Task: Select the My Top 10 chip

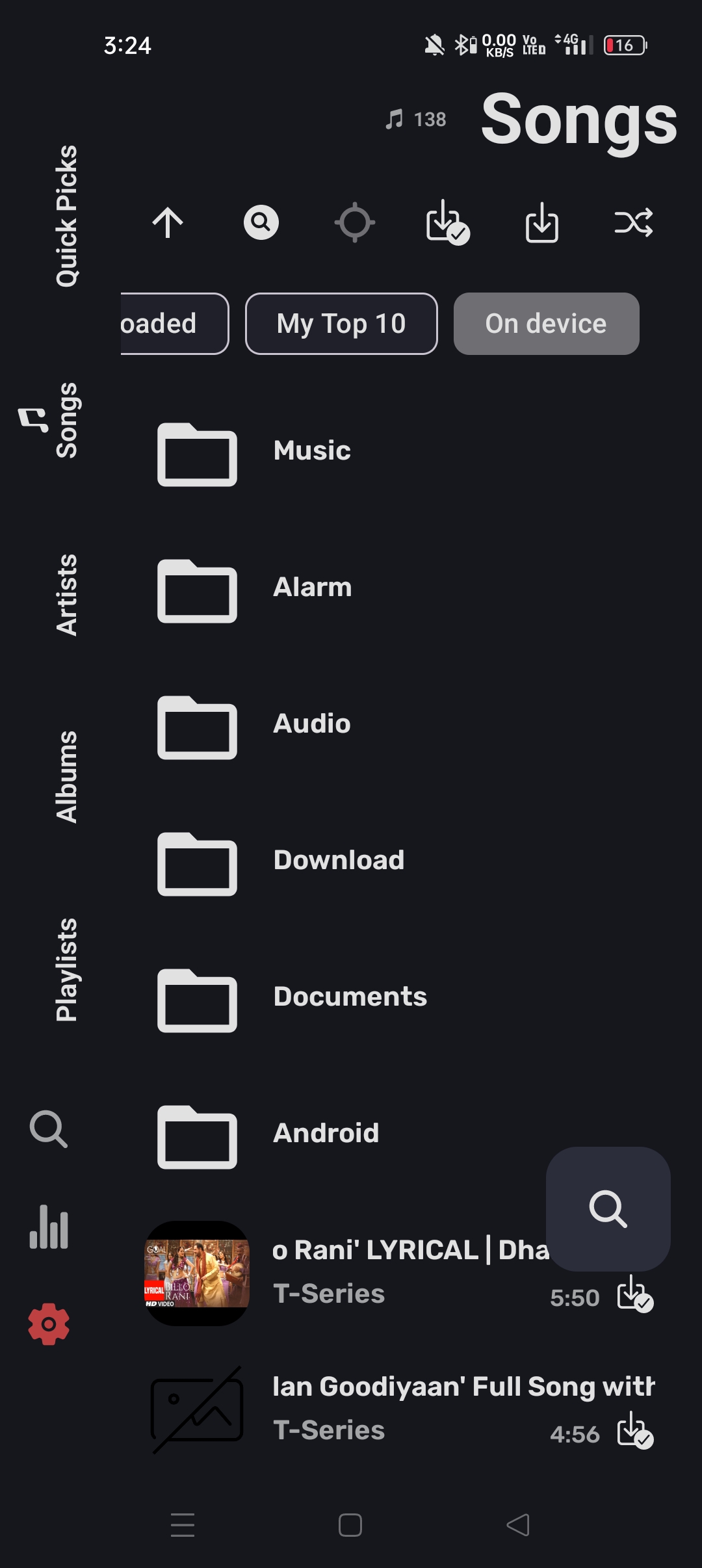Action: point(341,324)
